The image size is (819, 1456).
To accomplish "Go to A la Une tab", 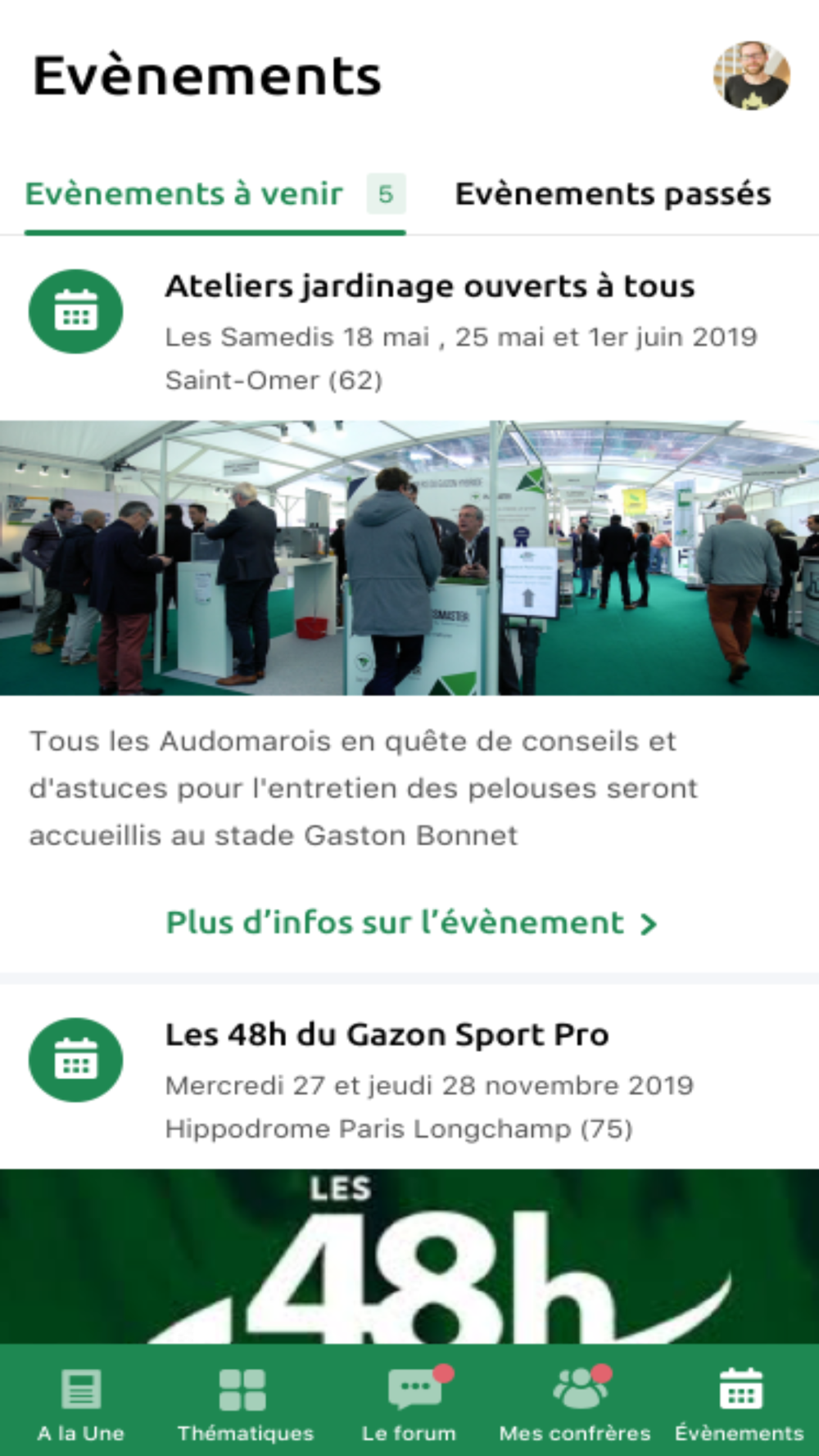I will coord(81,1404).
